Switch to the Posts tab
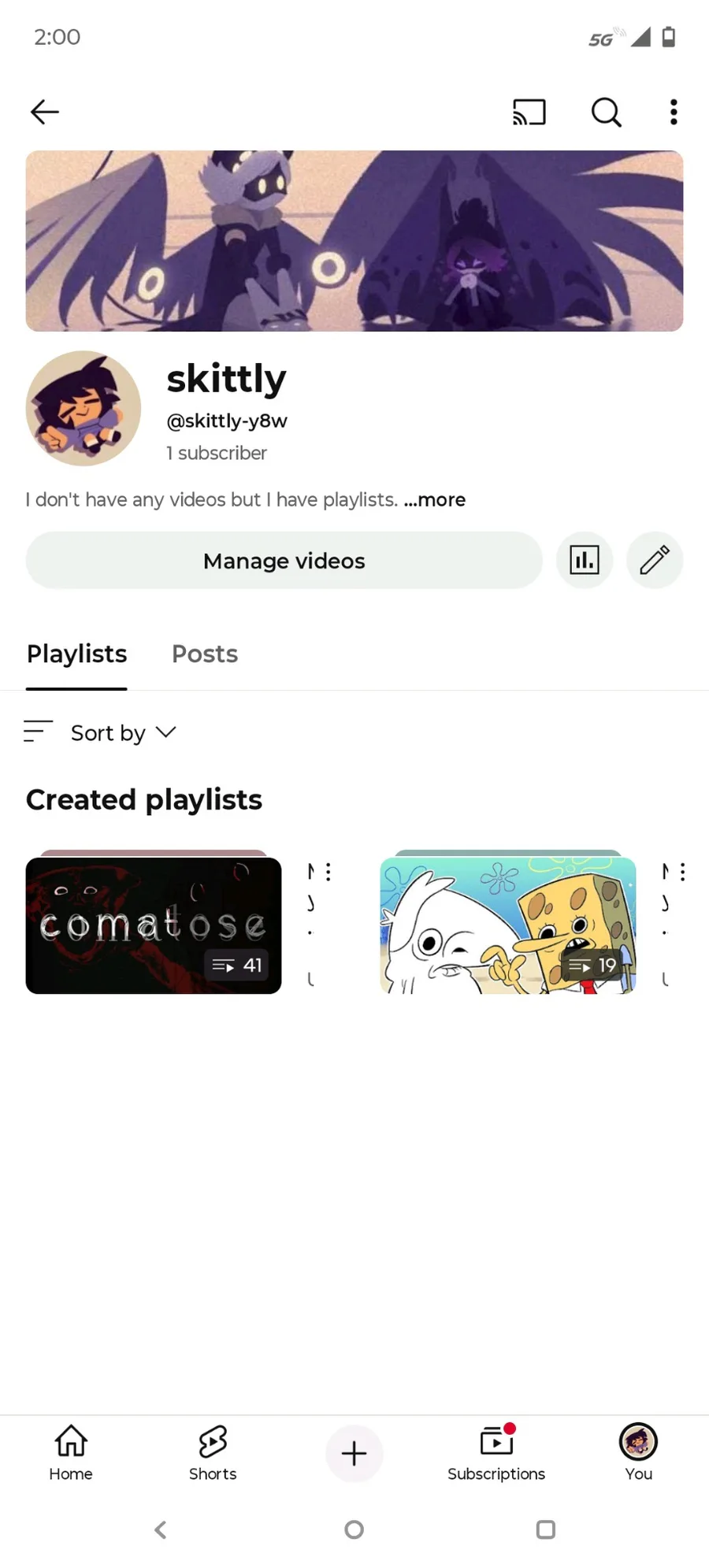The height and width of the screenshot is (1568, 709). pyautogui.click(x=205, y=654)
